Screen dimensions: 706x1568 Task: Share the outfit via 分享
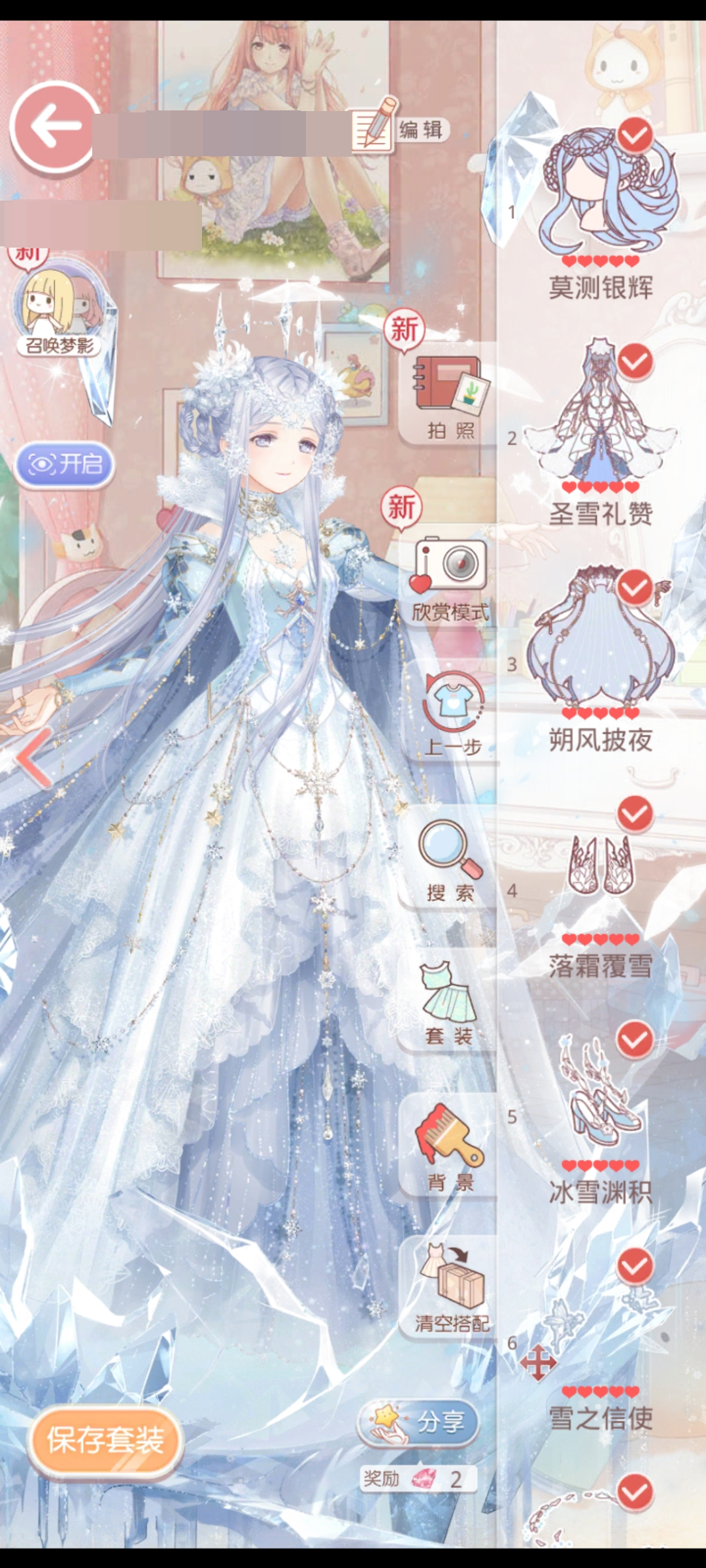[420, 1422]
